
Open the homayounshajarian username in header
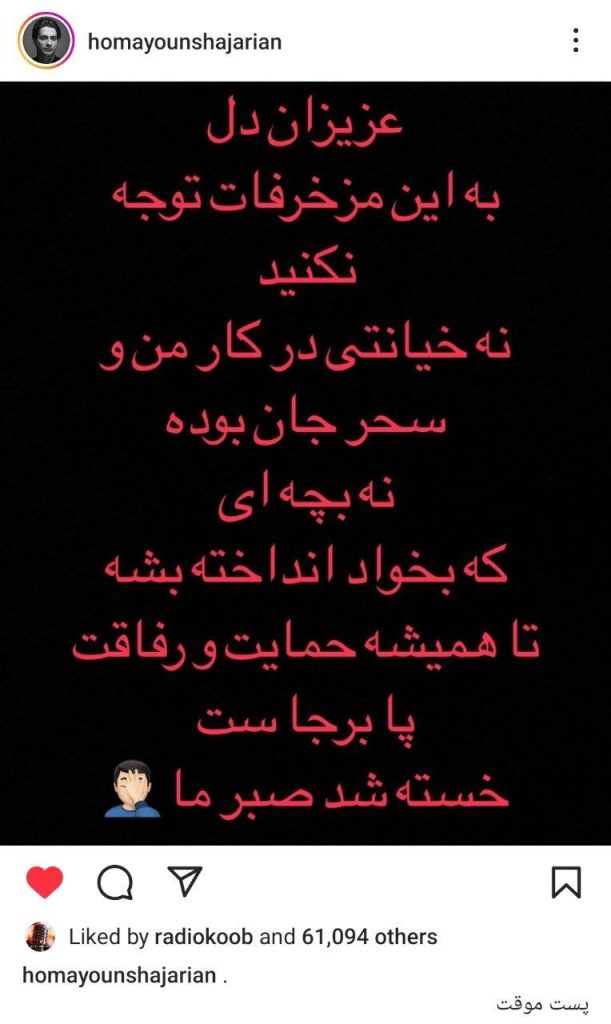click(185, 42)
